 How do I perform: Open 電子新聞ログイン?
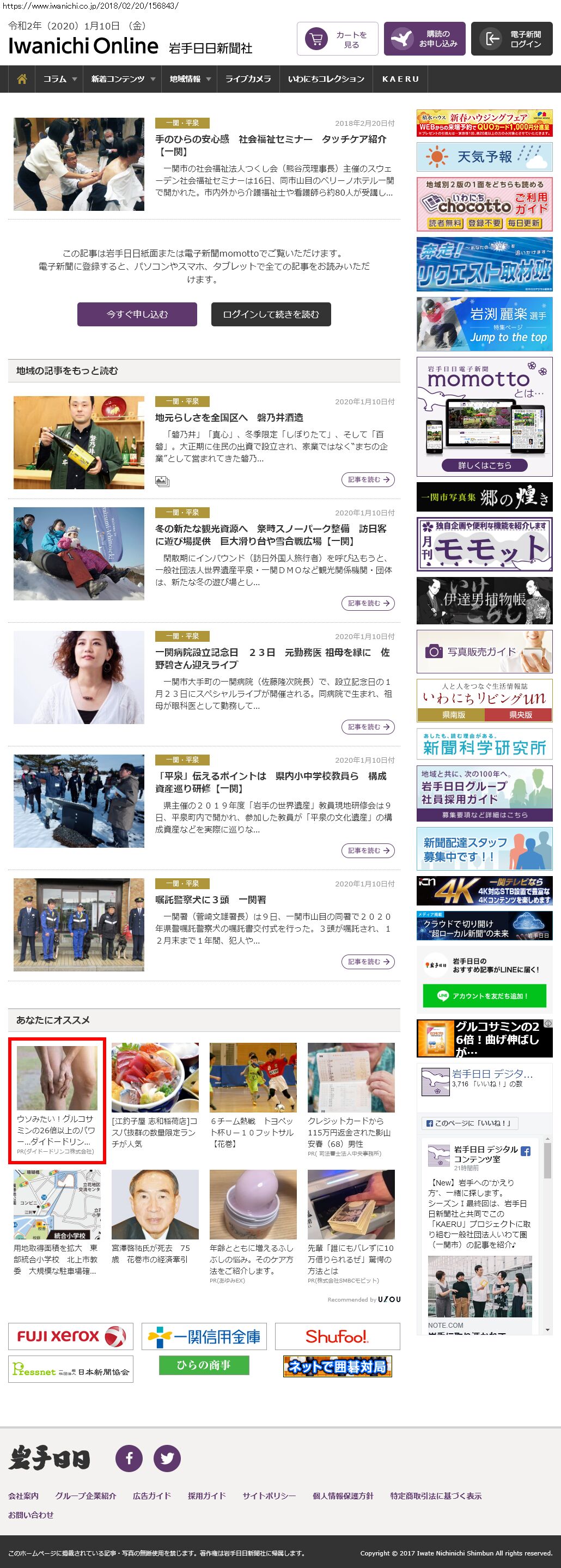pyautogui.click(x=511, y=40)
